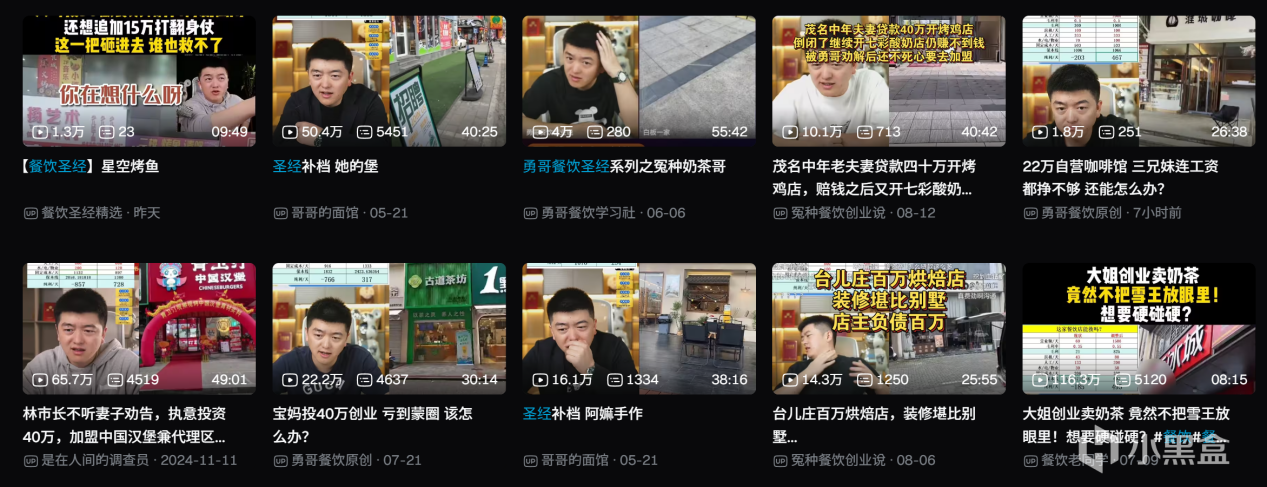Open the 宝妈投40万创业 video
The width and height of the screenshot is (1267, 487).
(x=389, y=329)
